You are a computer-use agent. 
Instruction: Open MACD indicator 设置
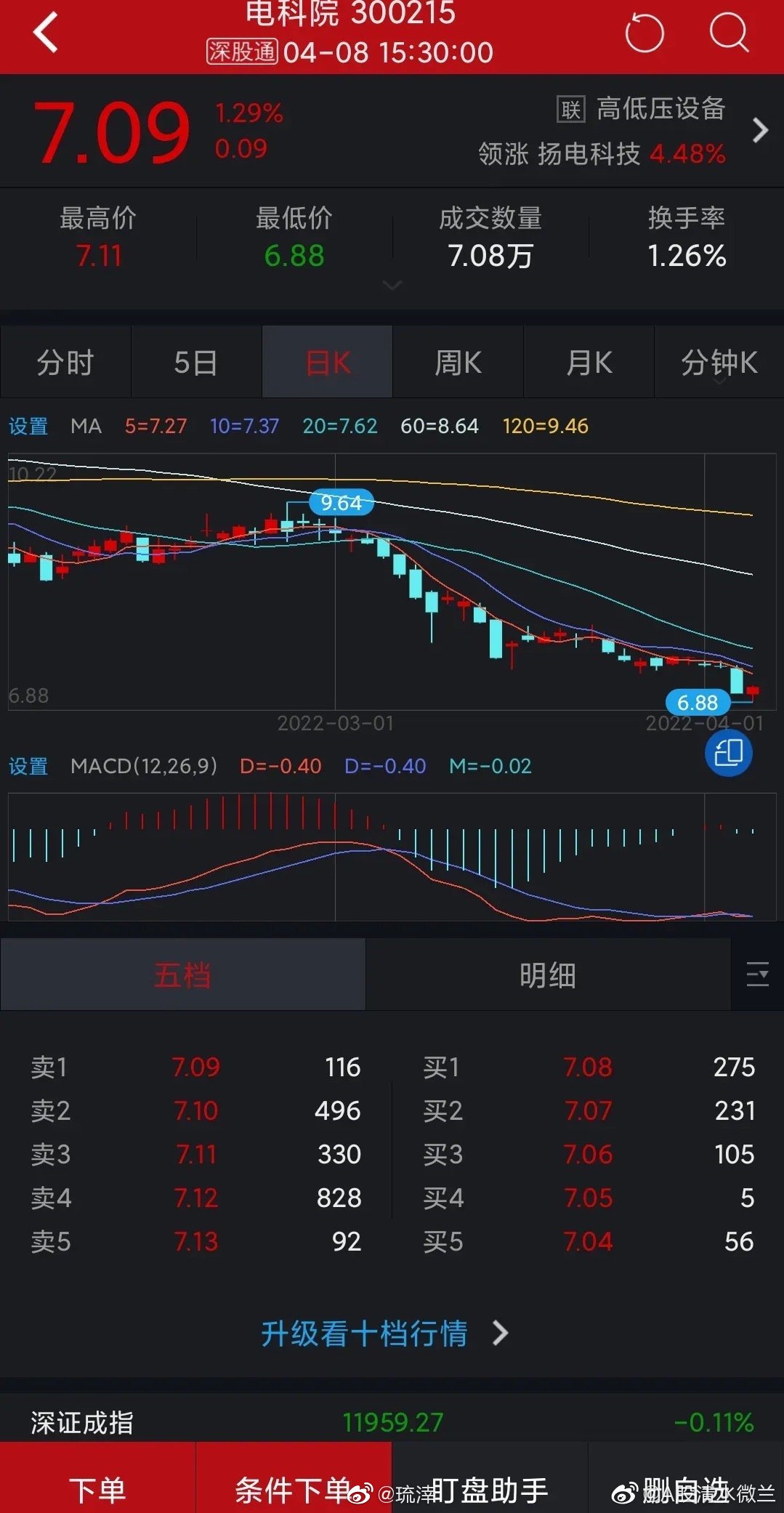point(28,766)
